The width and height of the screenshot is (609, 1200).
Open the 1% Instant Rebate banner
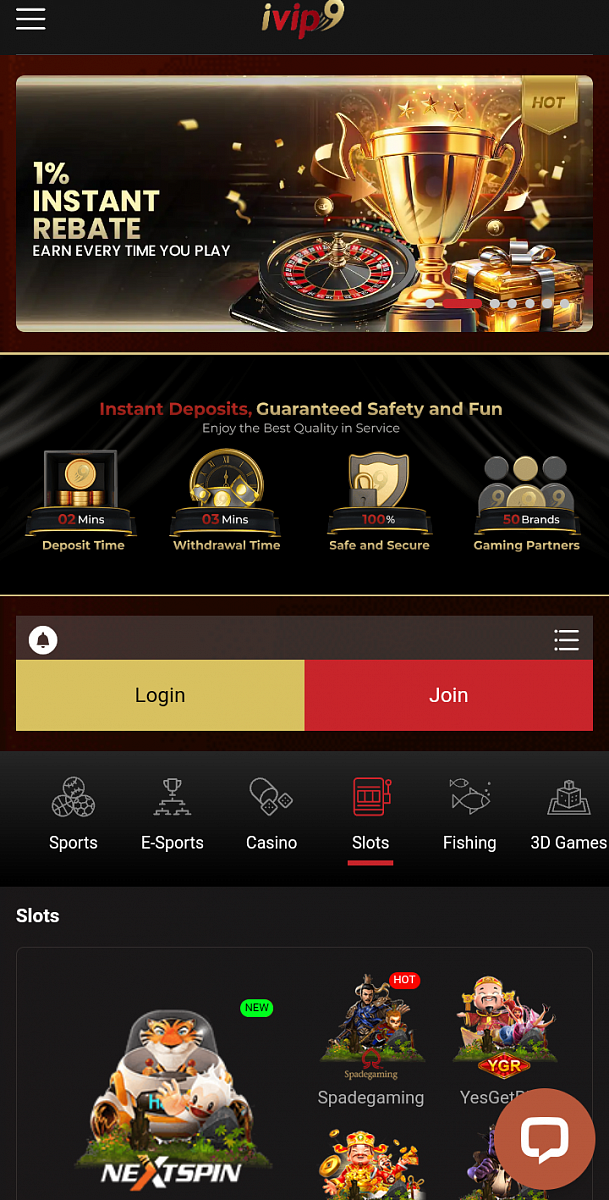coord(304,203)
